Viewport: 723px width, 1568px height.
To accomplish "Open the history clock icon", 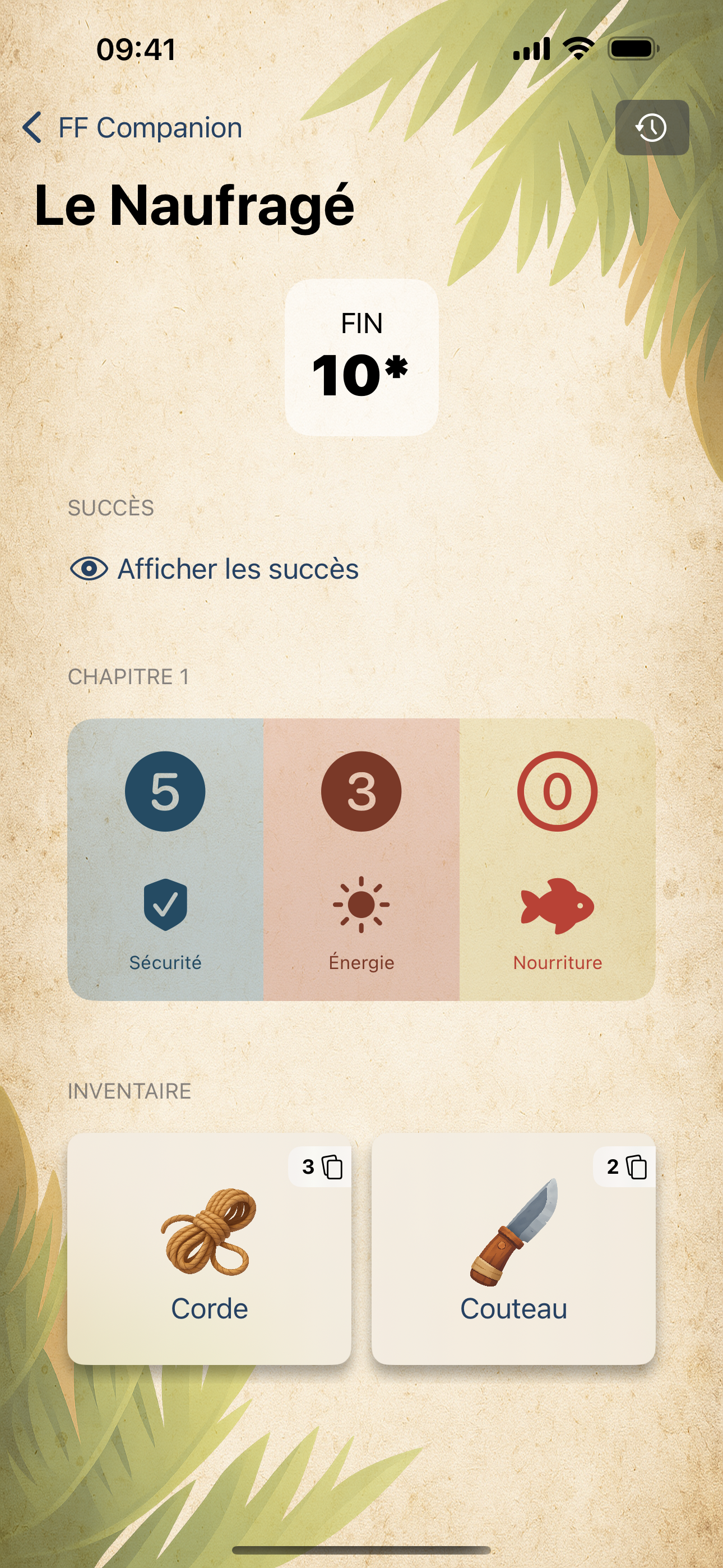I will (x=652, y=128).
